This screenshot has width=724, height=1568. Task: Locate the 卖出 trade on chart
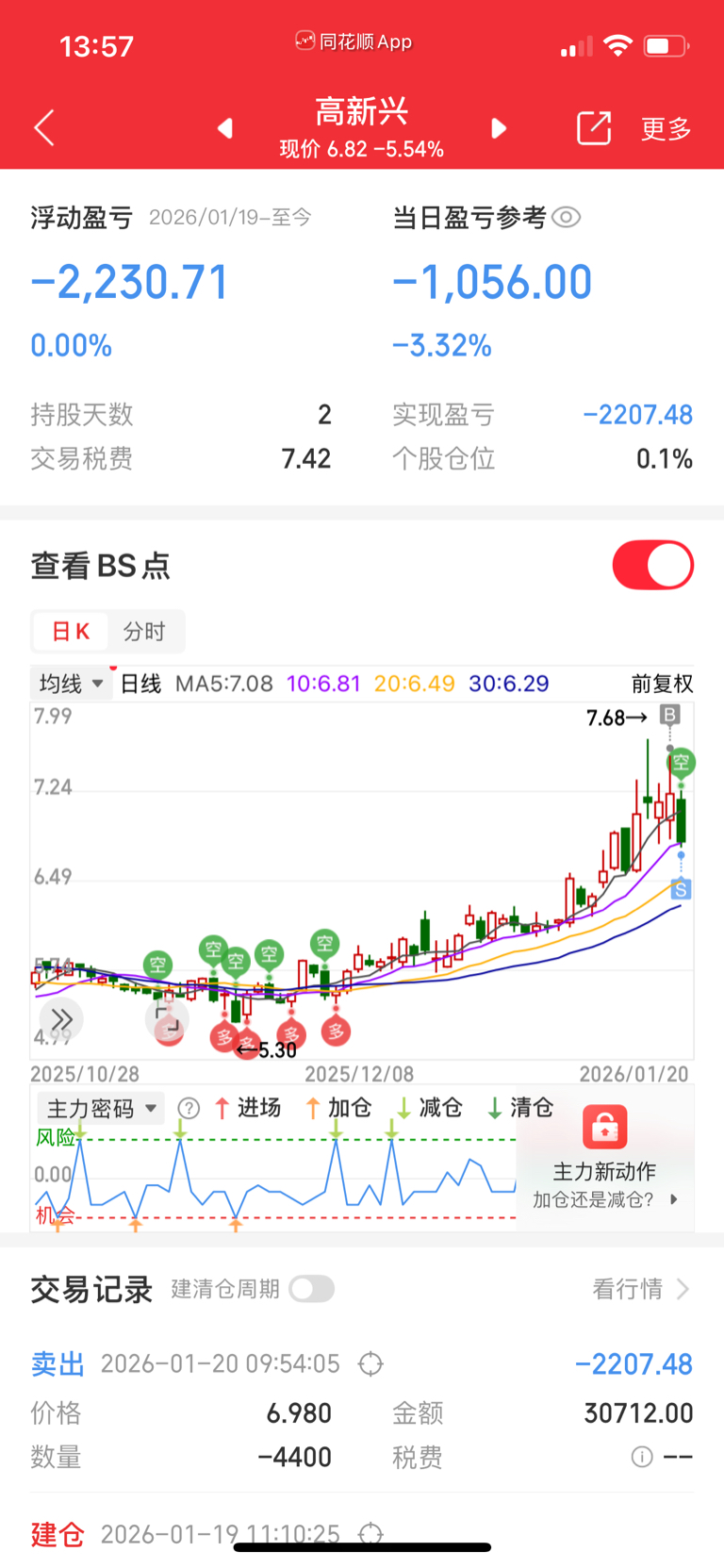pos(371,1363)
